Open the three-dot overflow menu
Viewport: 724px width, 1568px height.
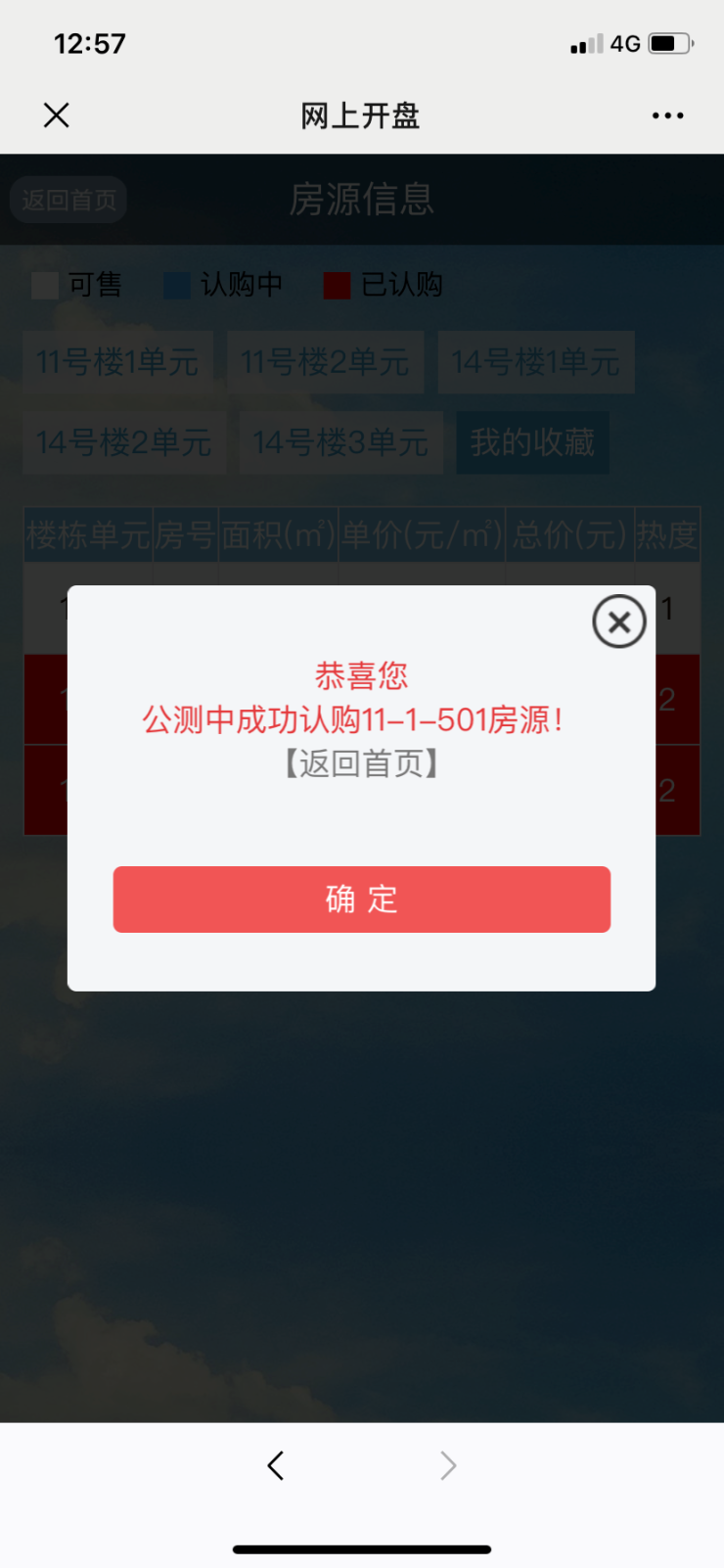[x=667, y=115]
